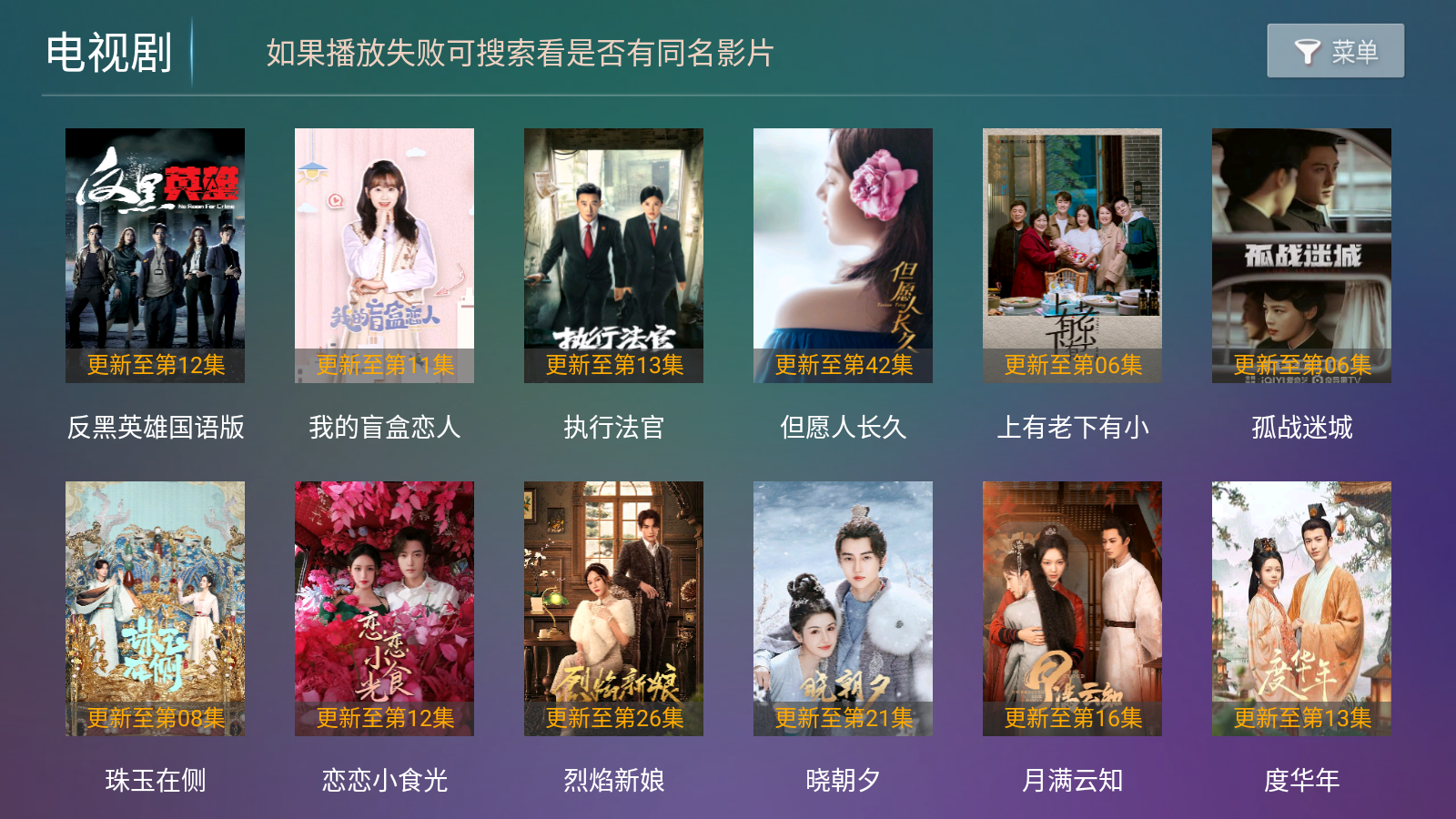Image resolution: width=1456 pixels, height=819 pixels.
Task: Open 执行法官 series page
Action: [613, 255]
